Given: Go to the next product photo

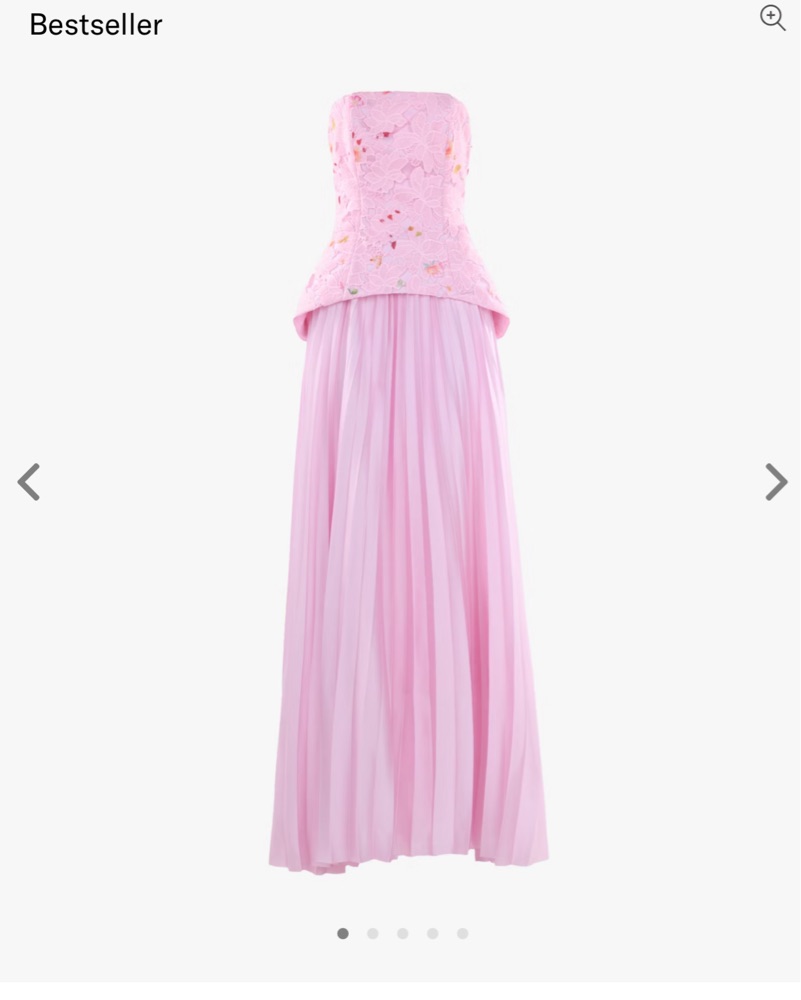Looking at the screenshot, I should pyautogui.click(x=776, y=482).
